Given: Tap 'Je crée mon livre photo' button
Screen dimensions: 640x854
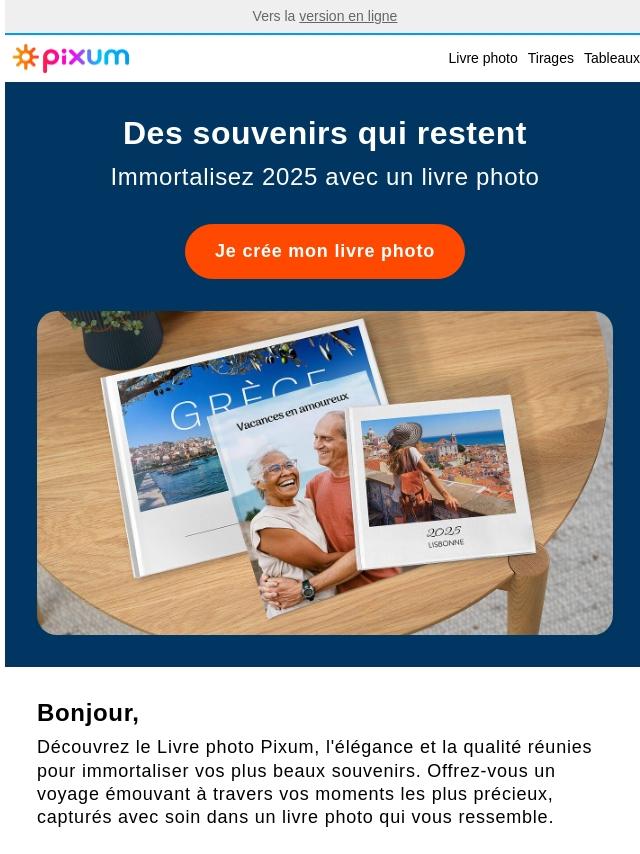Looking at the screenshot, I should pos(324,251).
